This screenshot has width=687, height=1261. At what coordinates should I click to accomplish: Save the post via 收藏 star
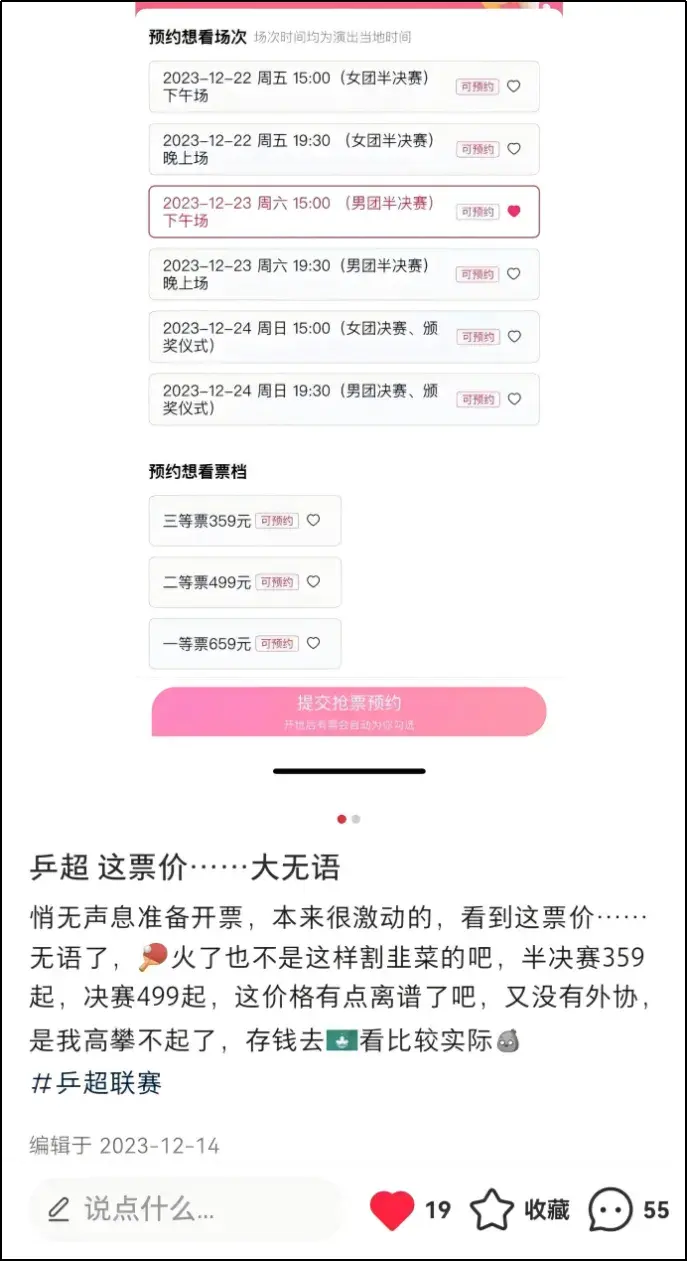point(492,1210)
